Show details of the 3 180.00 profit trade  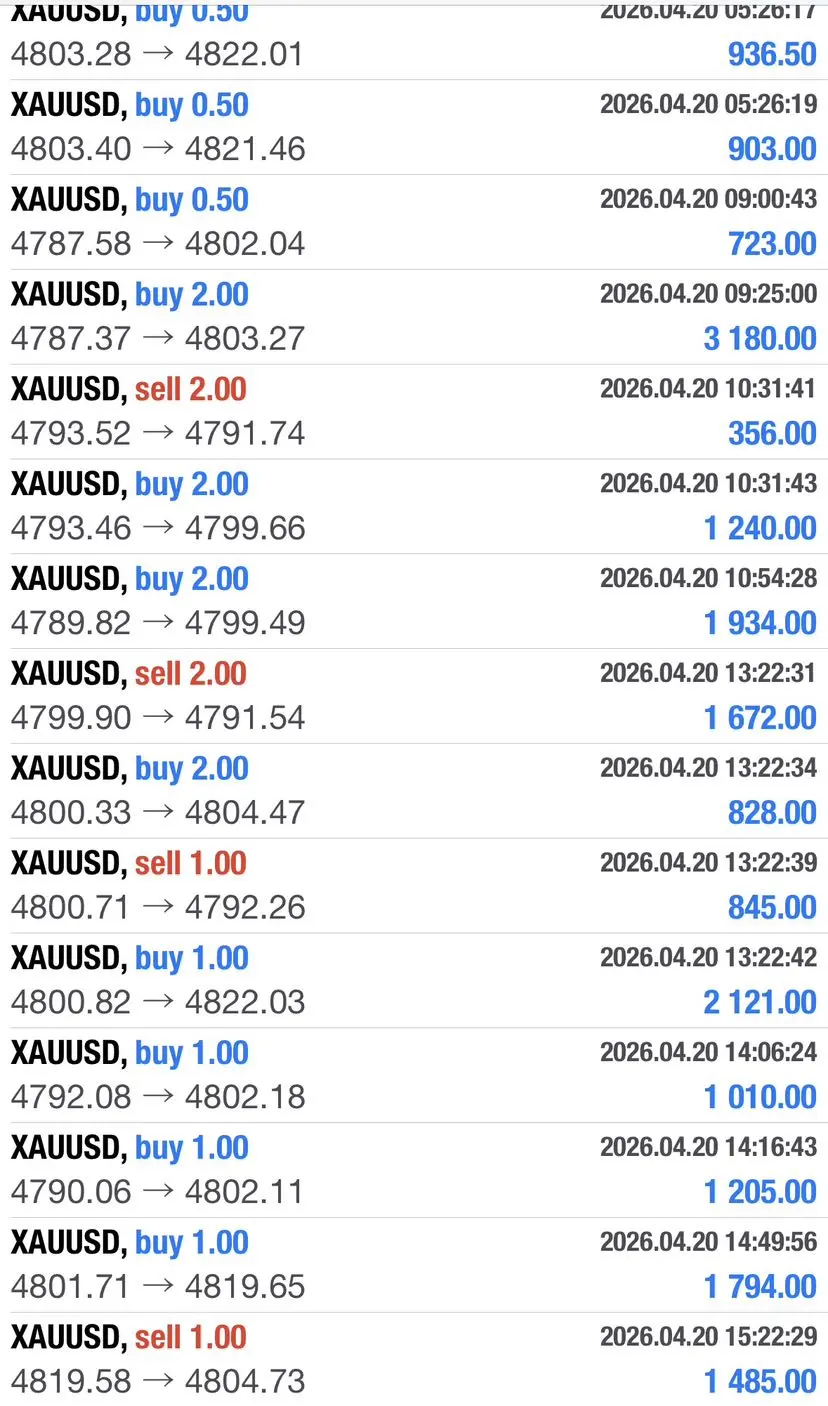[x=414, y=317]
